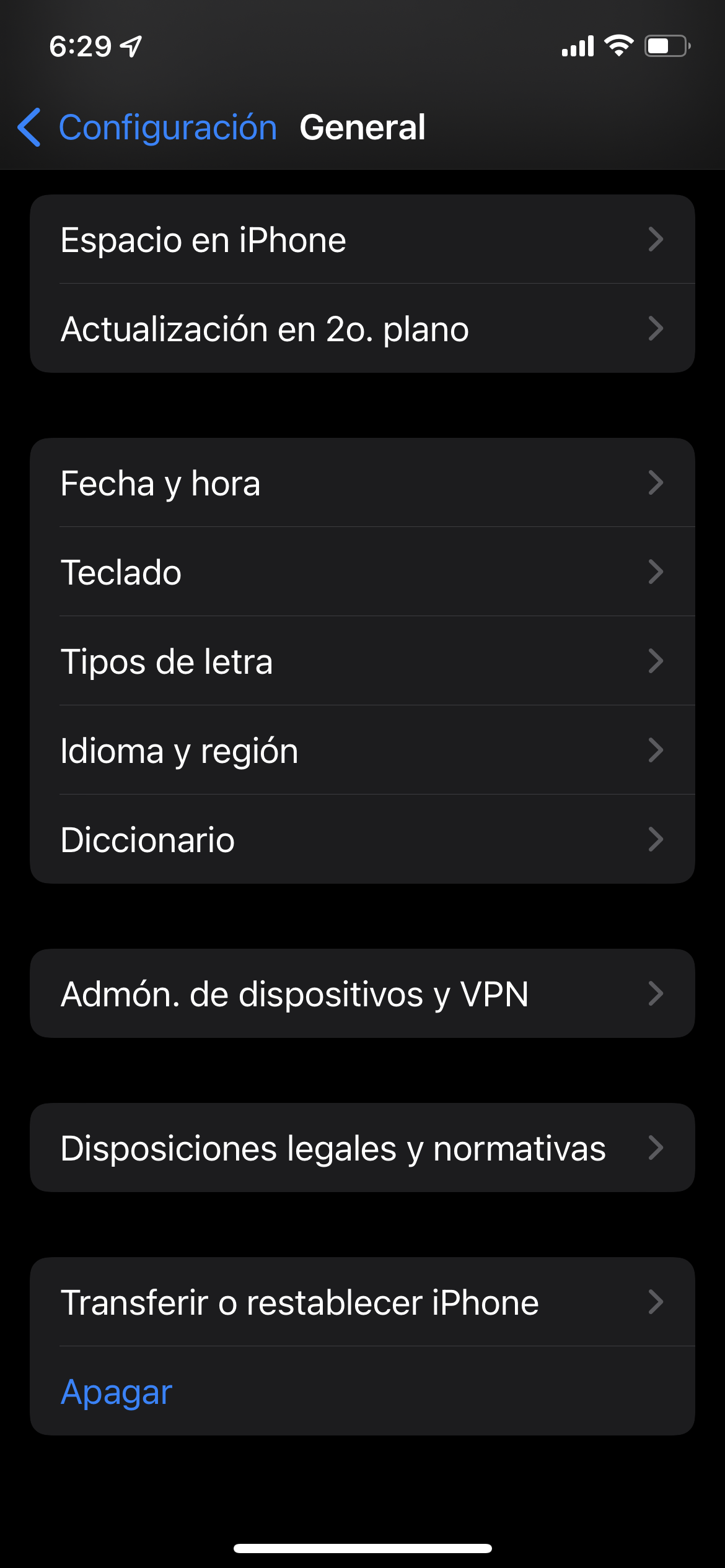725x1568 pixels.
Task: Open Espacio en iPhone
Action: tap(362, 240)
